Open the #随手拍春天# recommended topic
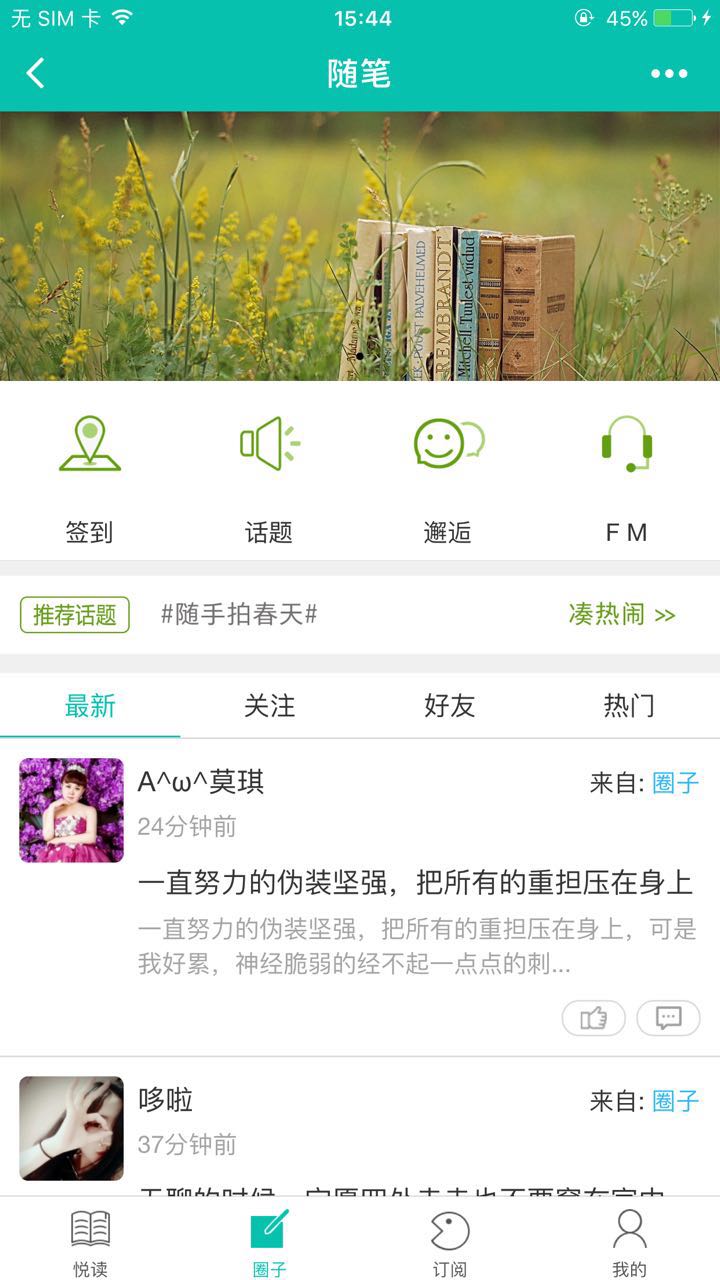 coord(239,615)
